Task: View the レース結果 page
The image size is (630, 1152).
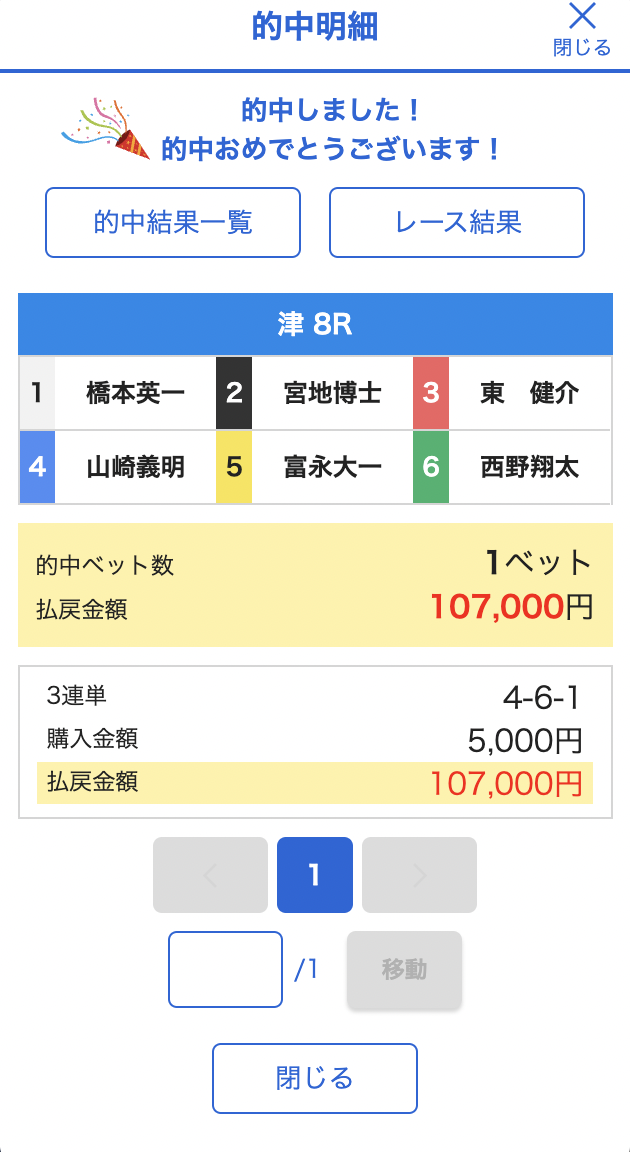Action: pos(457,222)
